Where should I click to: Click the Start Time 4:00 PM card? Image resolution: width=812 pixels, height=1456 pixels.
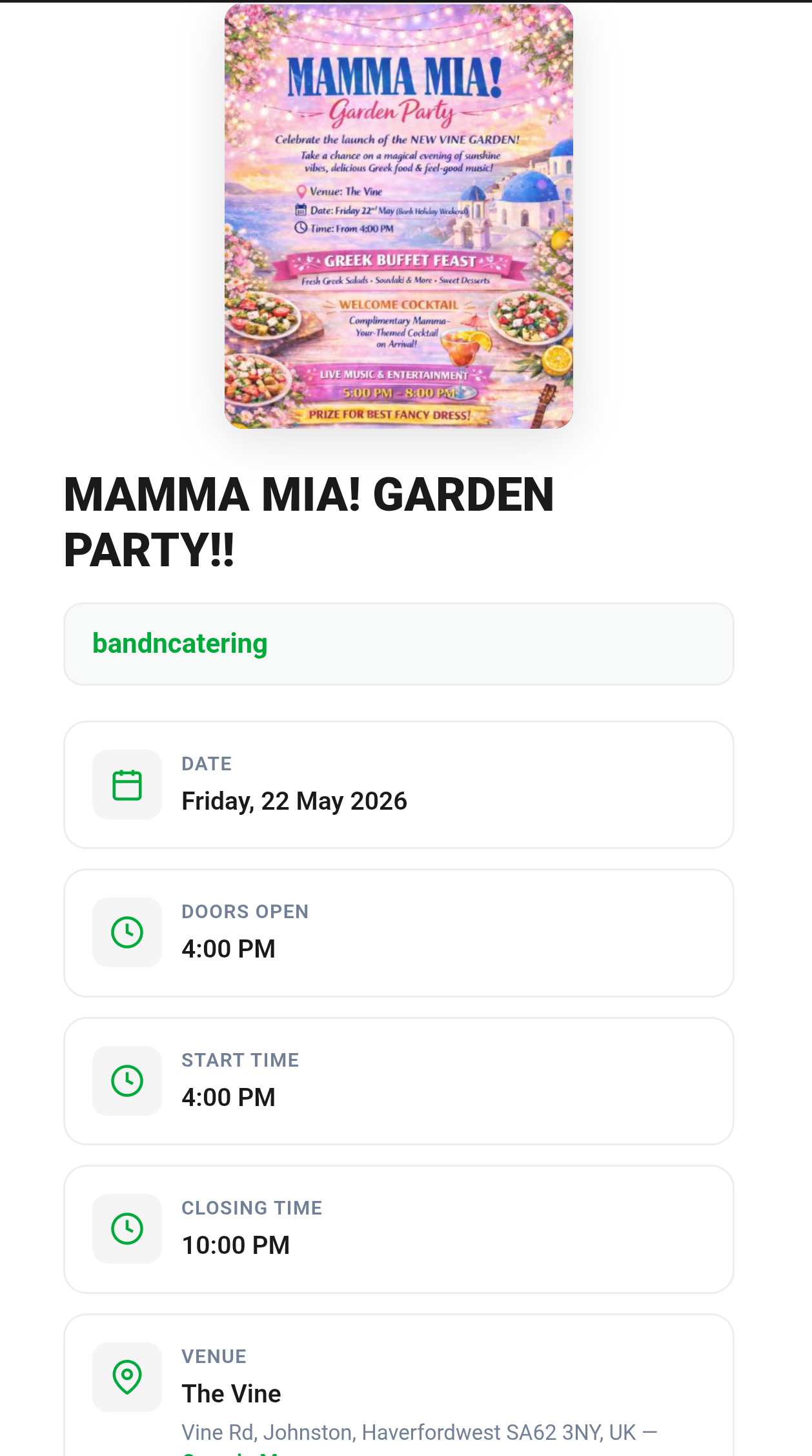[398, 1080]
